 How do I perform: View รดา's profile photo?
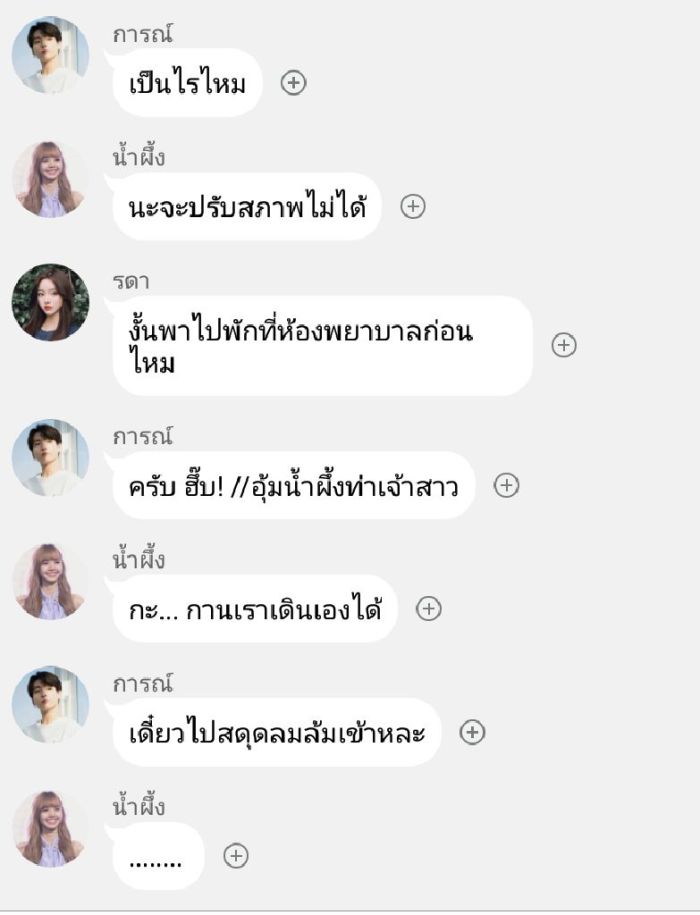[x=50, y=302]
